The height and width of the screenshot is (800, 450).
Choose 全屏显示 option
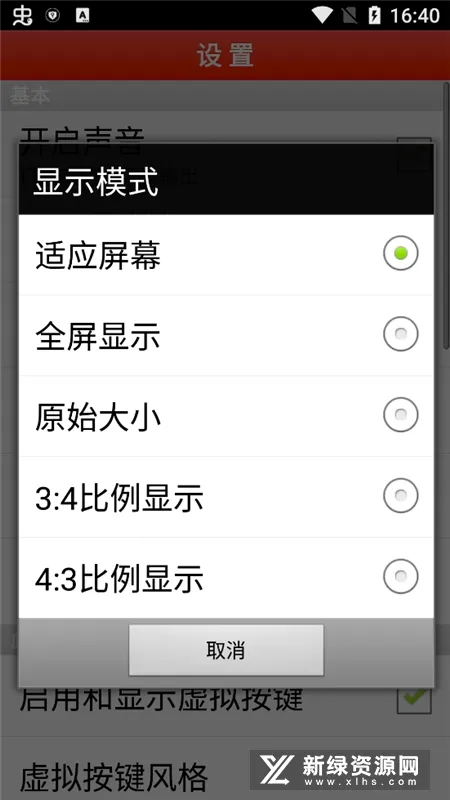coord(226,335)
